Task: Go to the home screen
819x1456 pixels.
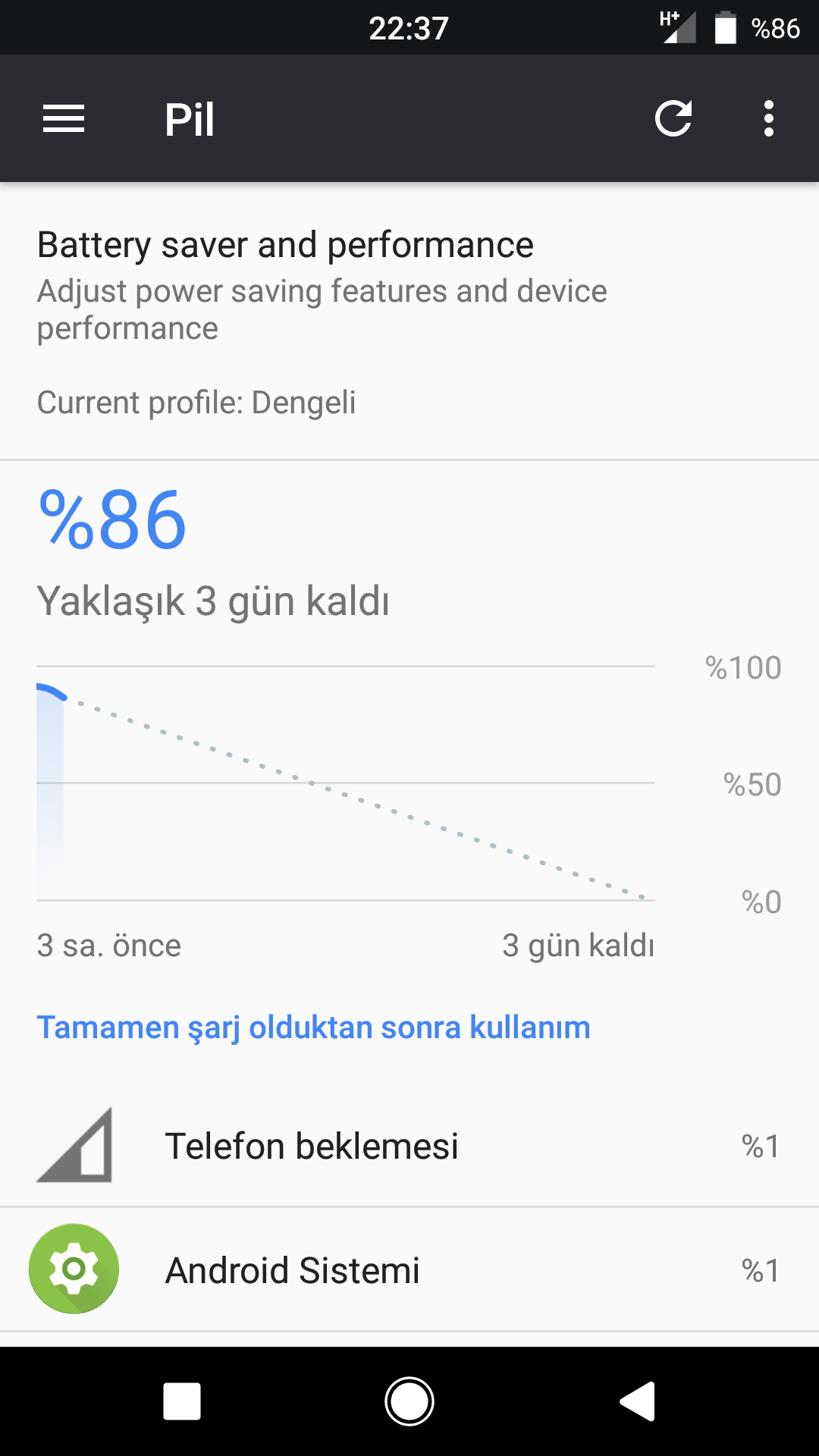Action: coord(409,1401)
